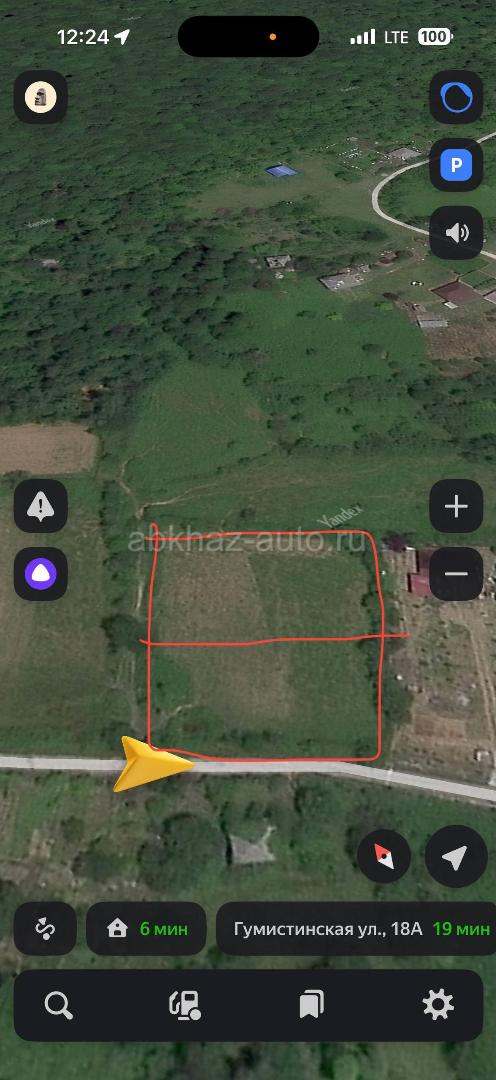Report a road event with warning triangle
The height and width of the screenshot is (1080, 496).
point(41,506)
